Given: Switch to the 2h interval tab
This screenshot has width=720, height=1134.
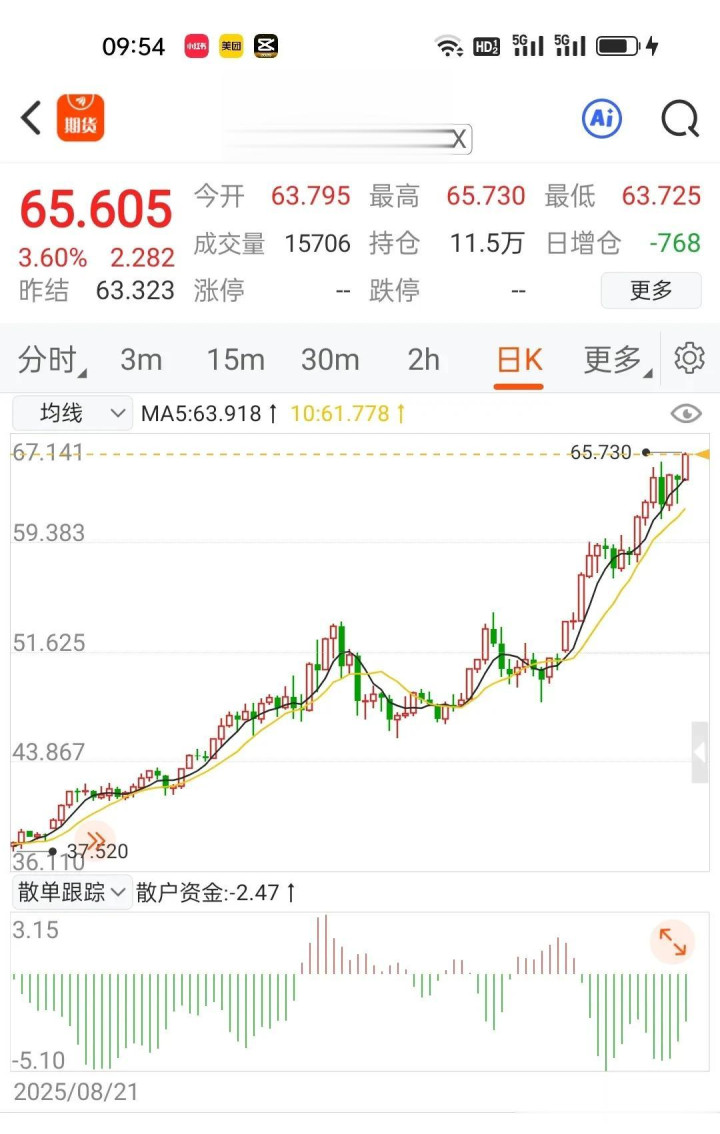Looking at the screenshot, I should click(x=423, y=359).
